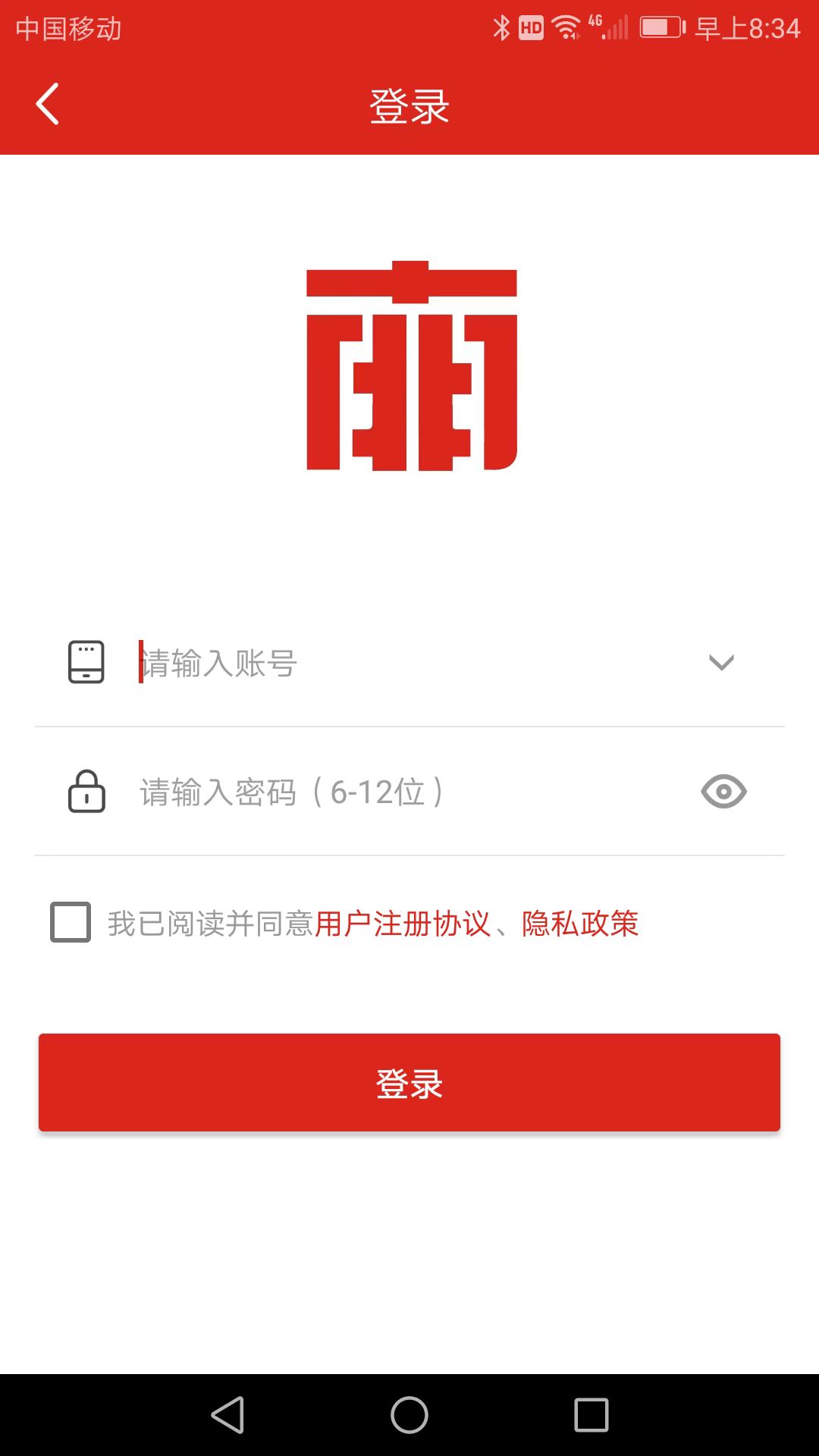Open the 隐私政策 link
Viewport: 819px width, 1456px height.
click(580, 924)
